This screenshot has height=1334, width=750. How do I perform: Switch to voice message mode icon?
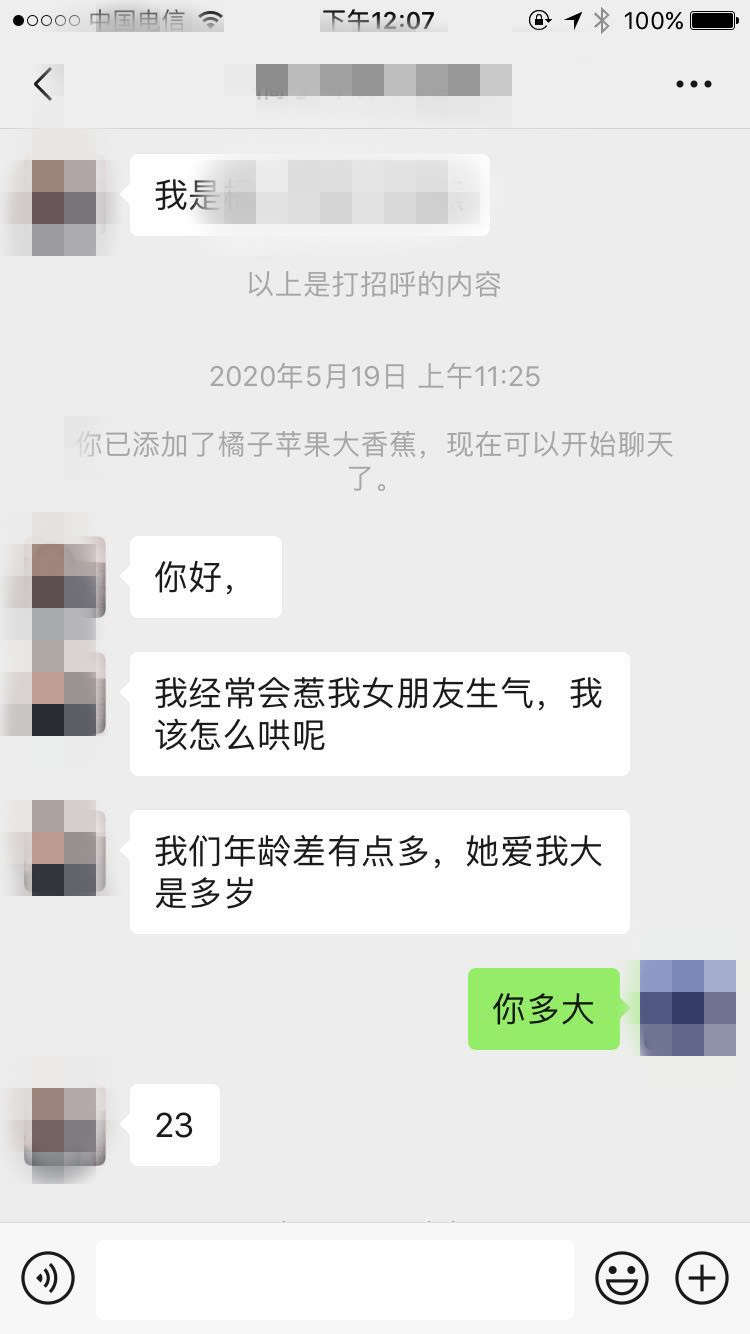[48, 1278]
